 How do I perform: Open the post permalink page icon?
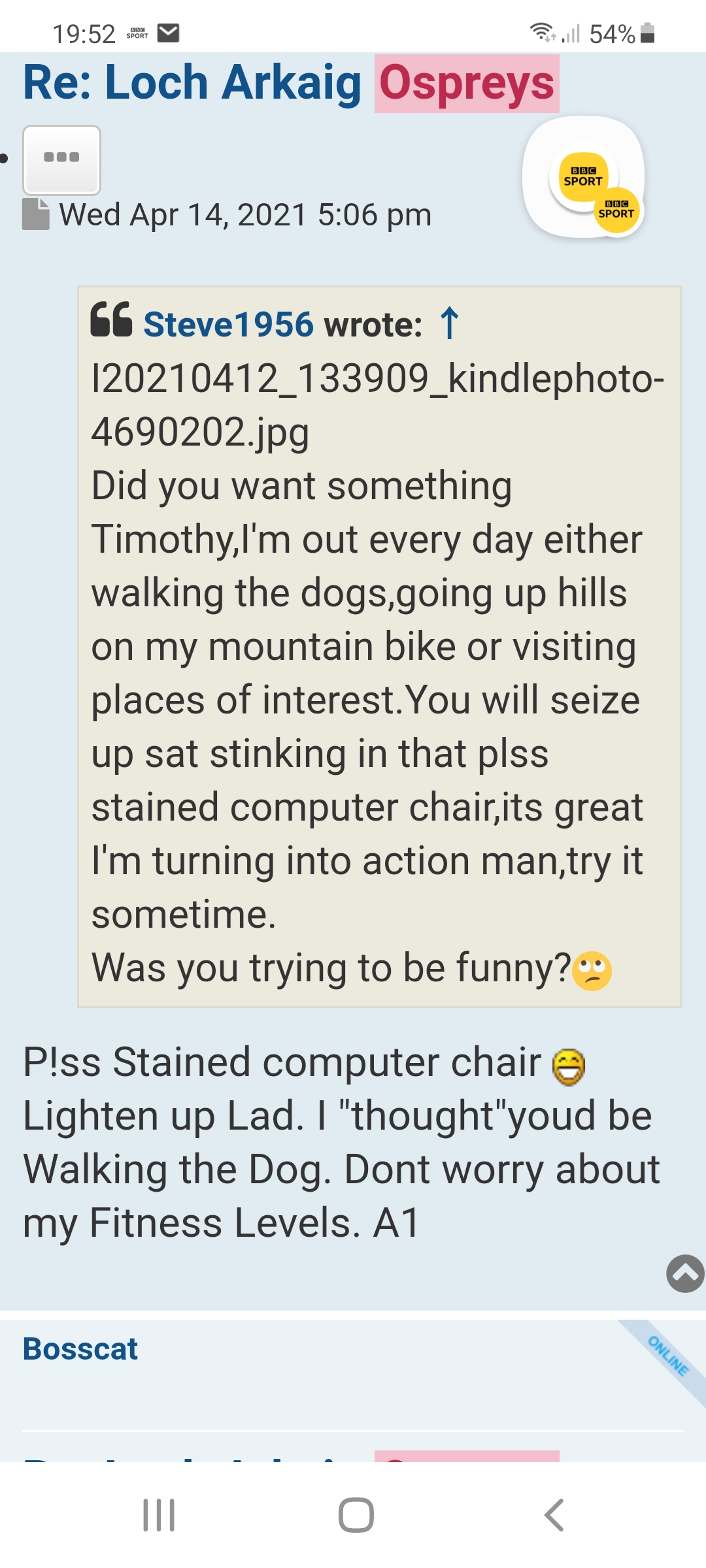(36, 214)
